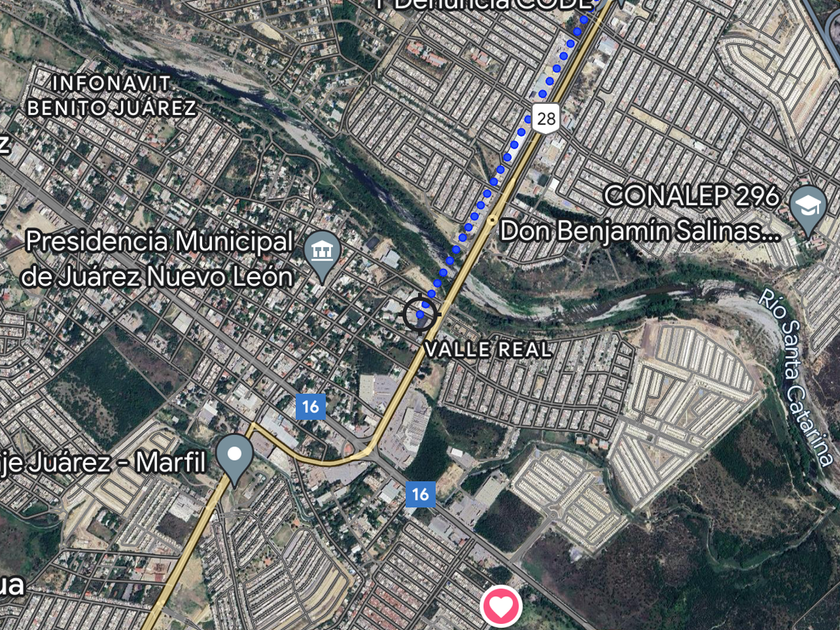Screen dimensions: 840x630
Task: Select the CONALEP 296 school pin
Action: pos(808,207)
